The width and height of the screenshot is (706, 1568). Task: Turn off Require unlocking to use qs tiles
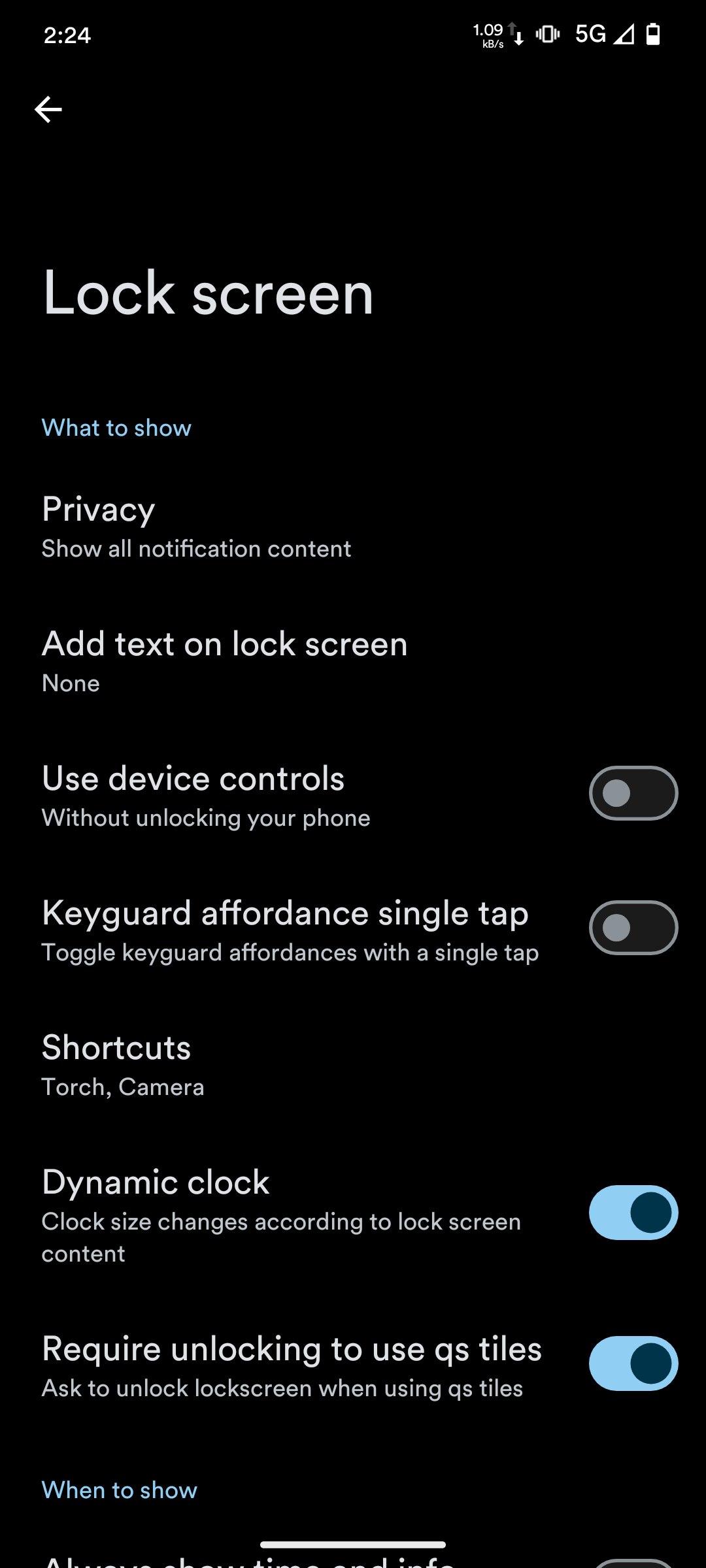[633, 1363]
